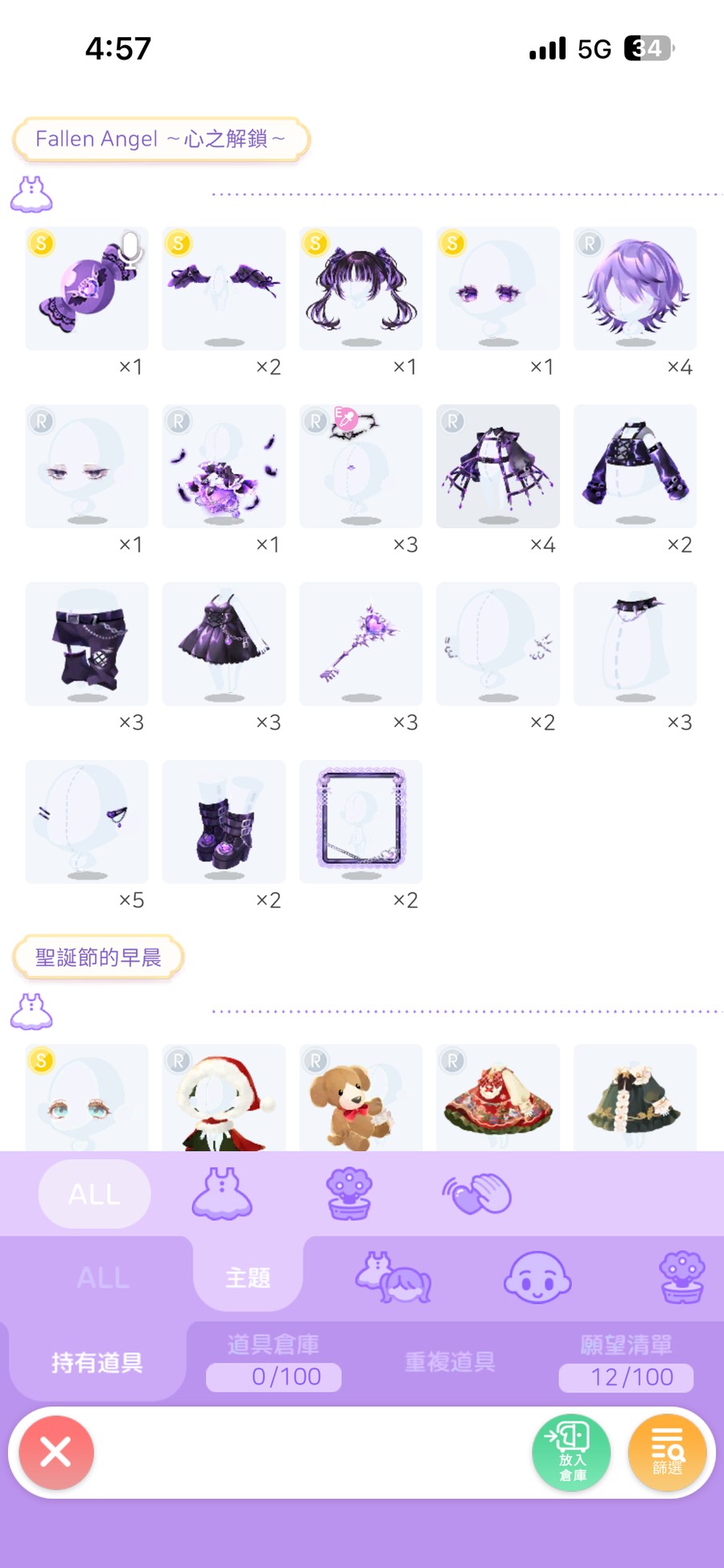Select the avatar fashion category icon
This screenshot has height=1568, width=724.
[393, 1277]
